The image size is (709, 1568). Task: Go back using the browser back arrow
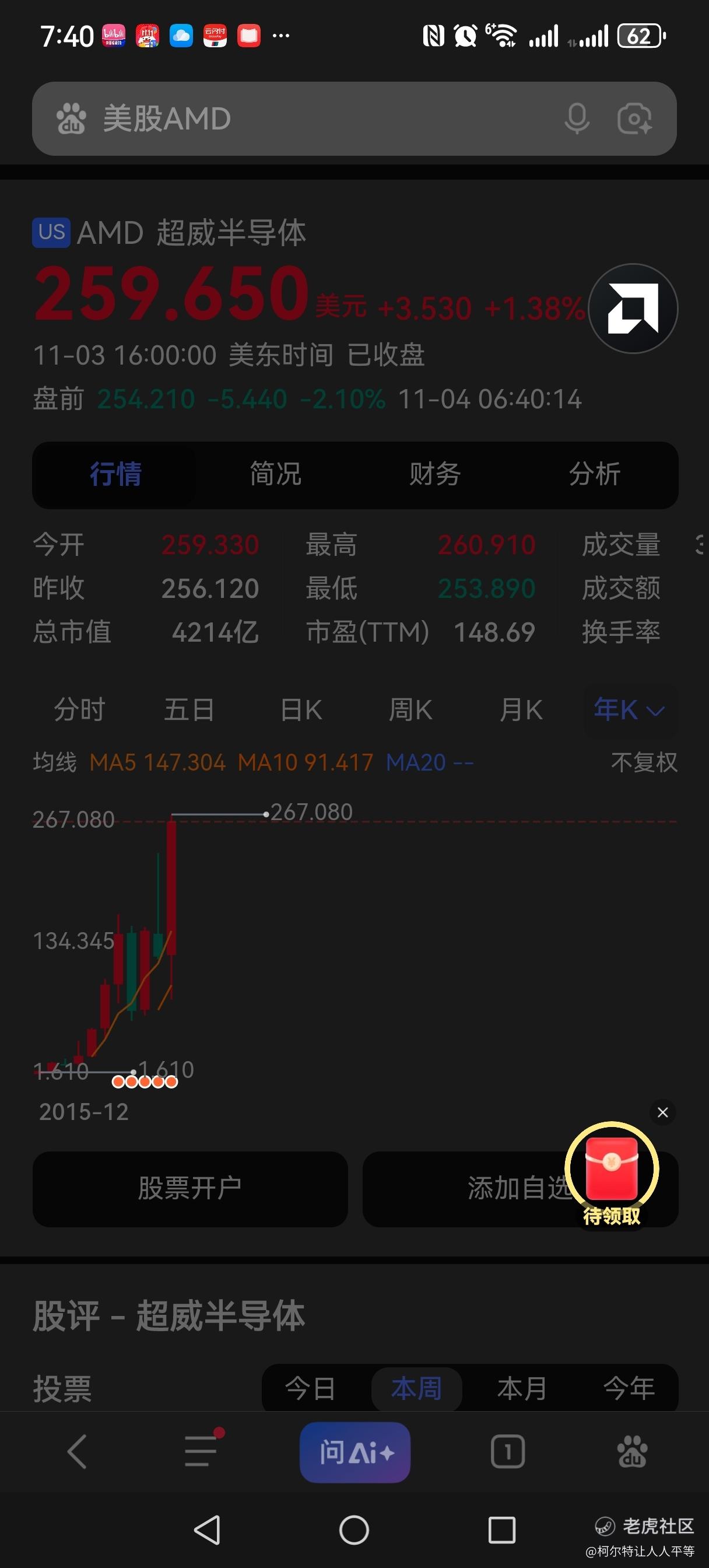tap(78, 1452)
